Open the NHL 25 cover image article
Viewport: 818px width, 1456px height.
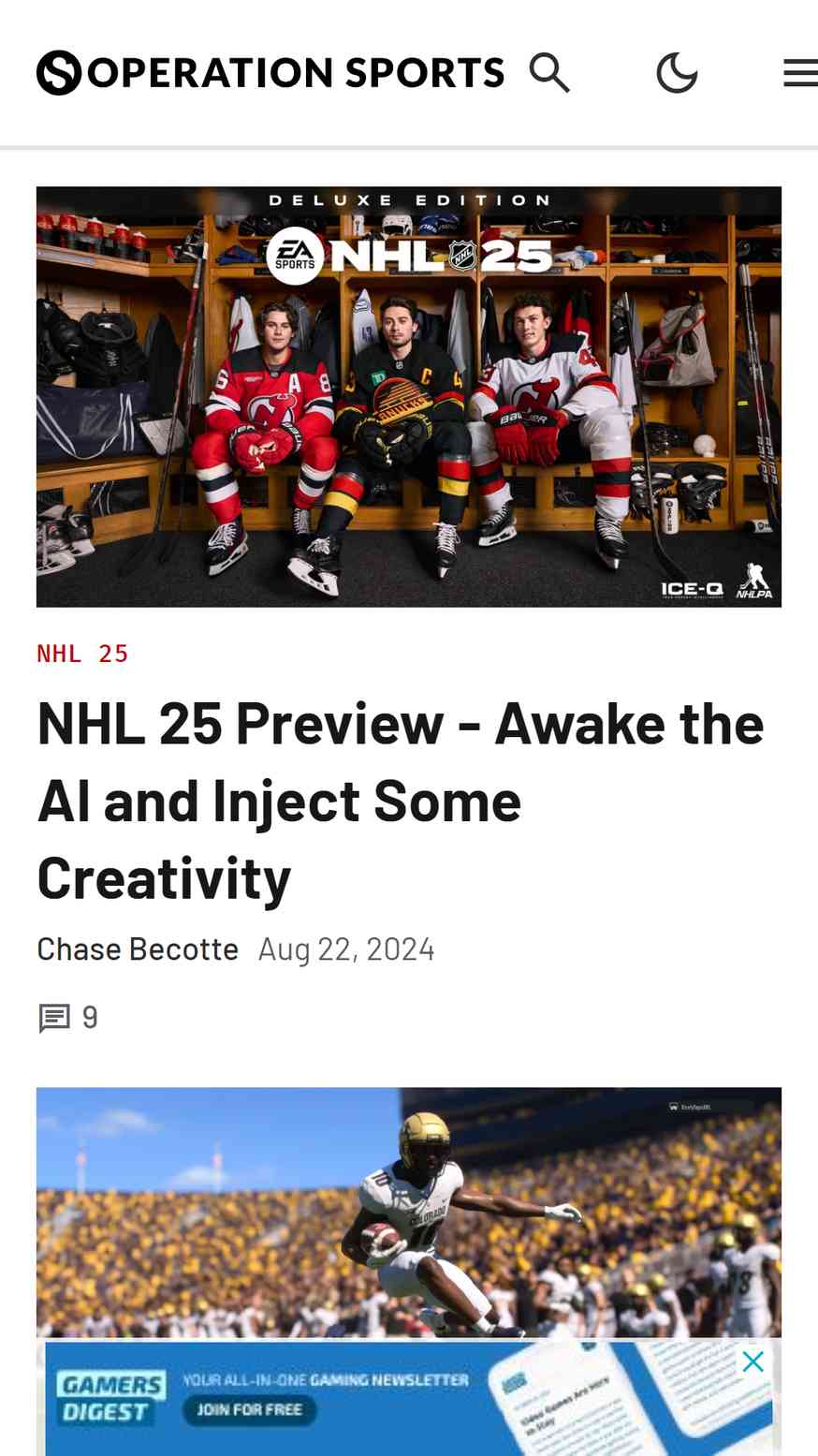pos(409,396)
